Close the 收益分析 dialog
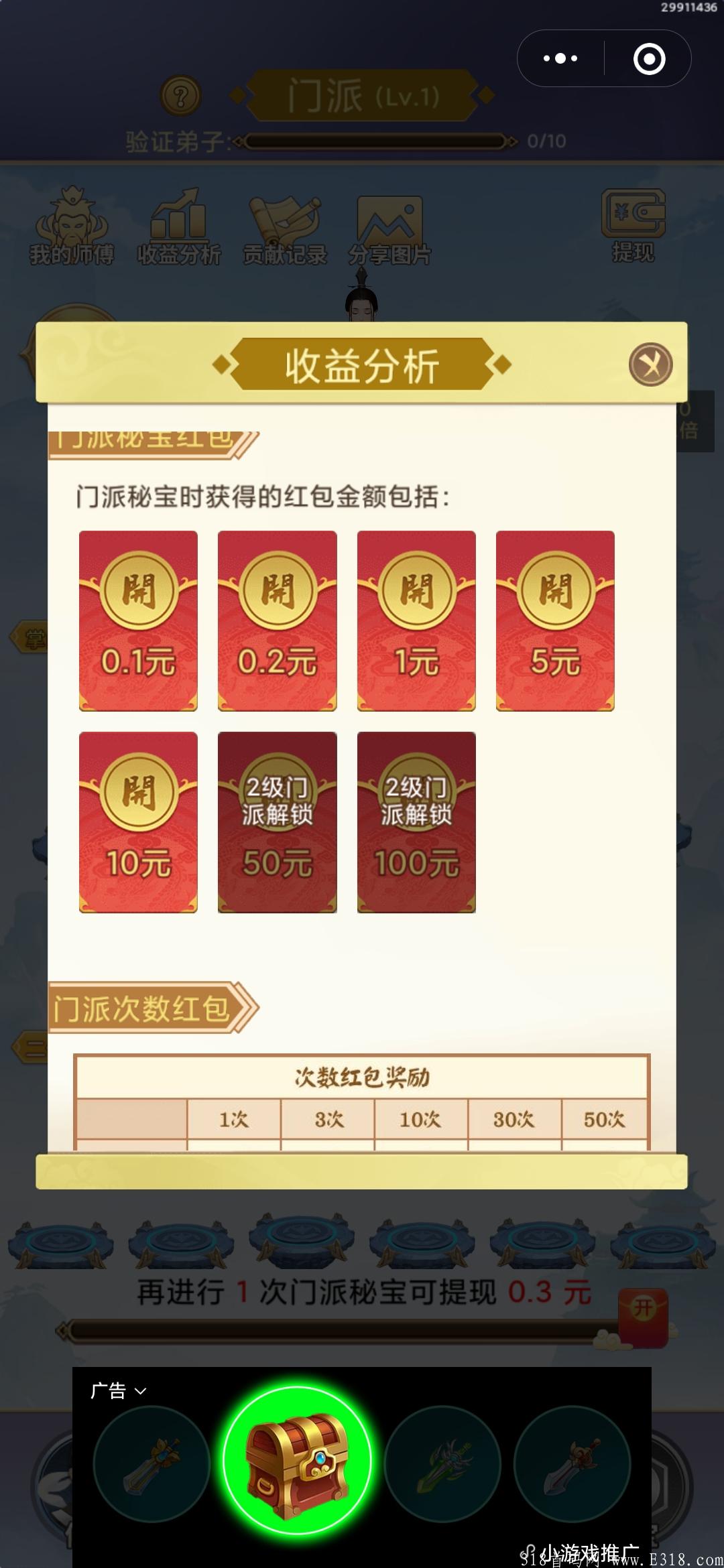 650,365
